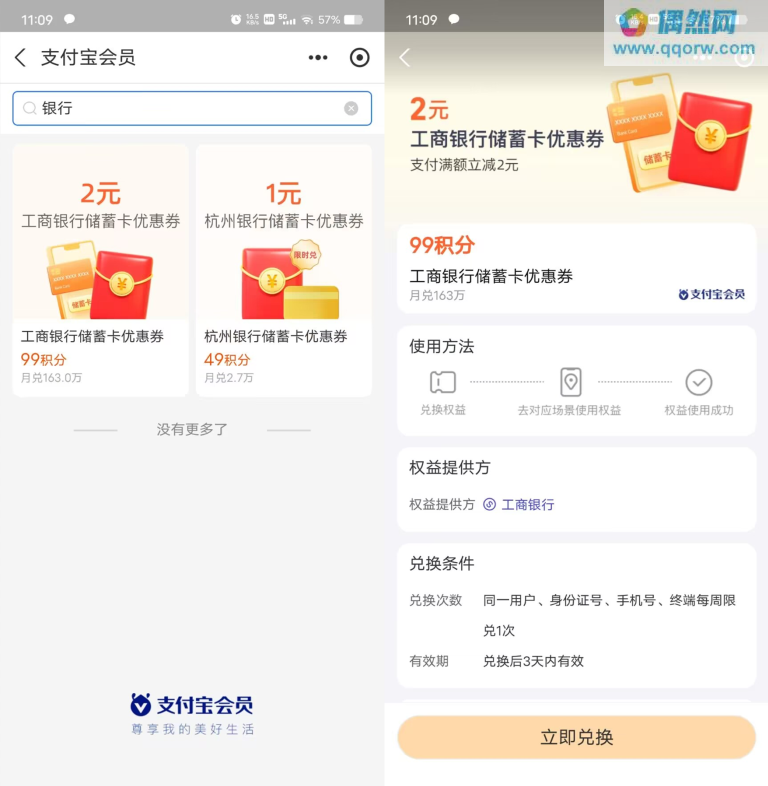Open the 1元 杭州银行储蓄卡优惠券 card
Viewport: 768px width, 786px height.
(x=284, y=270)
